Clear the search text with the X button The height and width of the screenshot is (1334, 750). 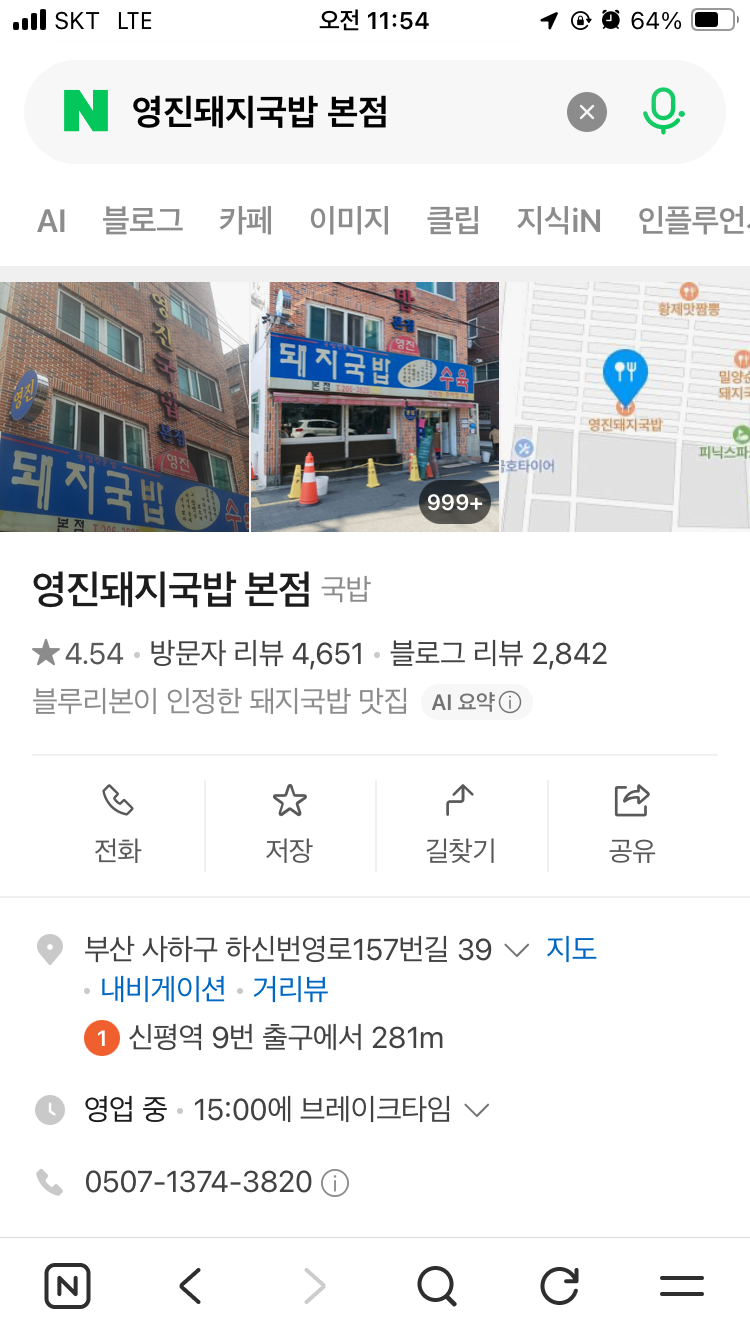(587, 112)
